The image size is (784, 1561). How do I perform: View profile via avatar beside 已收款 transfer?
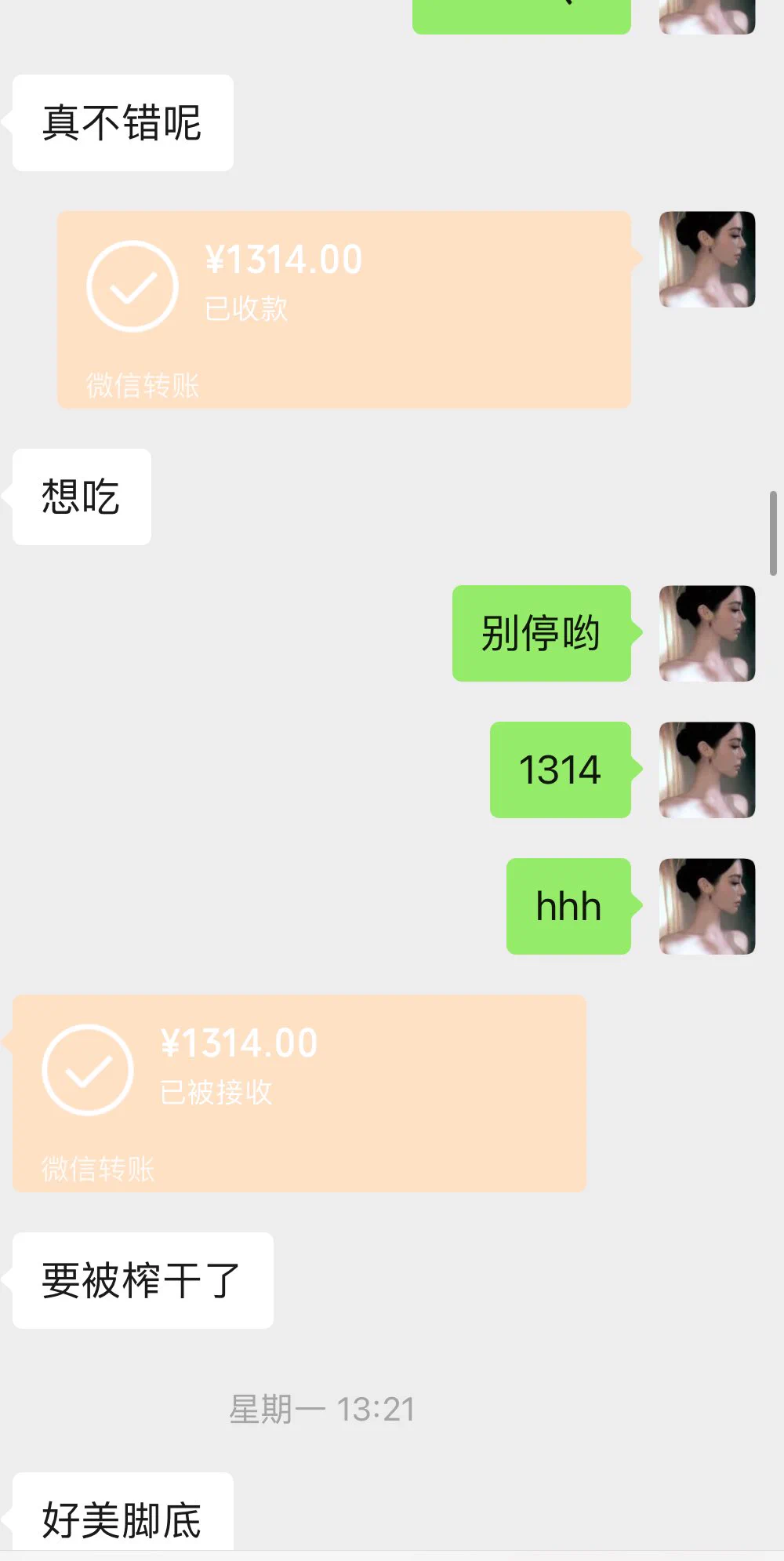(706, 259)
